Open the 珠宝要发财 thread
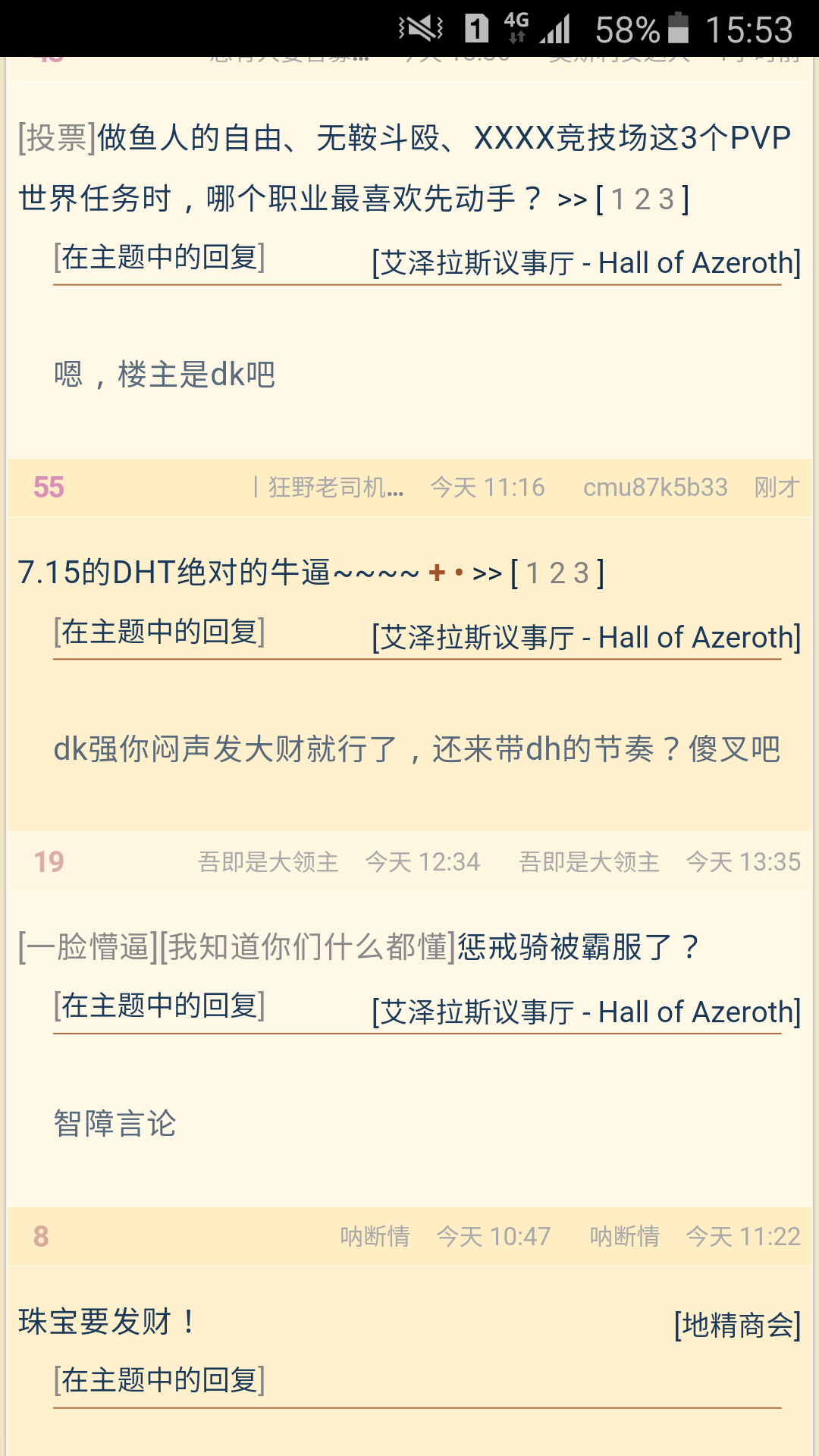819x1456 pixels. (106, 1321)
